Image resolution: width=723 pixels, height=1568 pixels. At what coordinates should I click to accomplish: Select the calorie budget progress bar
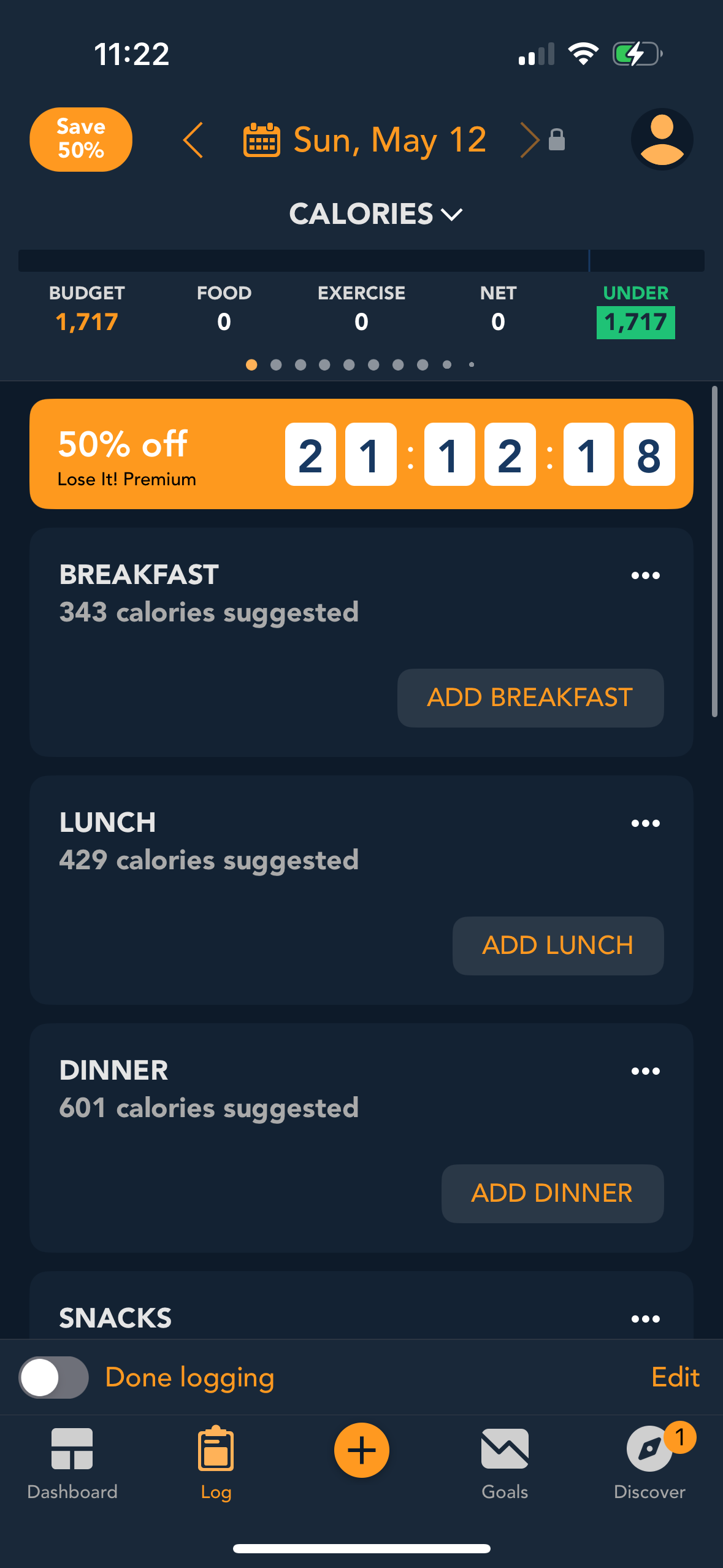pos(361,260)
